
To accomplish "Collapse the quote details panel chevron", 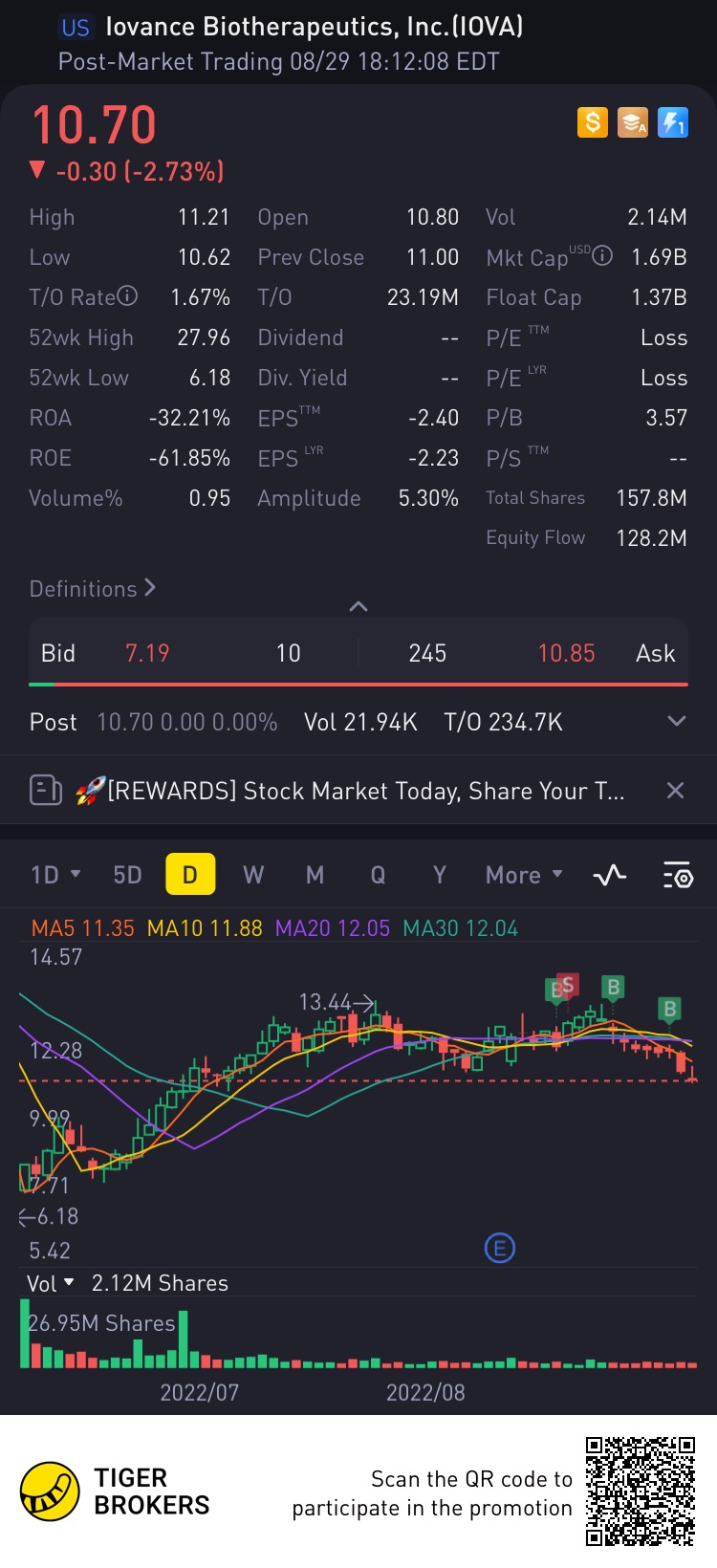I will (358, 607).
